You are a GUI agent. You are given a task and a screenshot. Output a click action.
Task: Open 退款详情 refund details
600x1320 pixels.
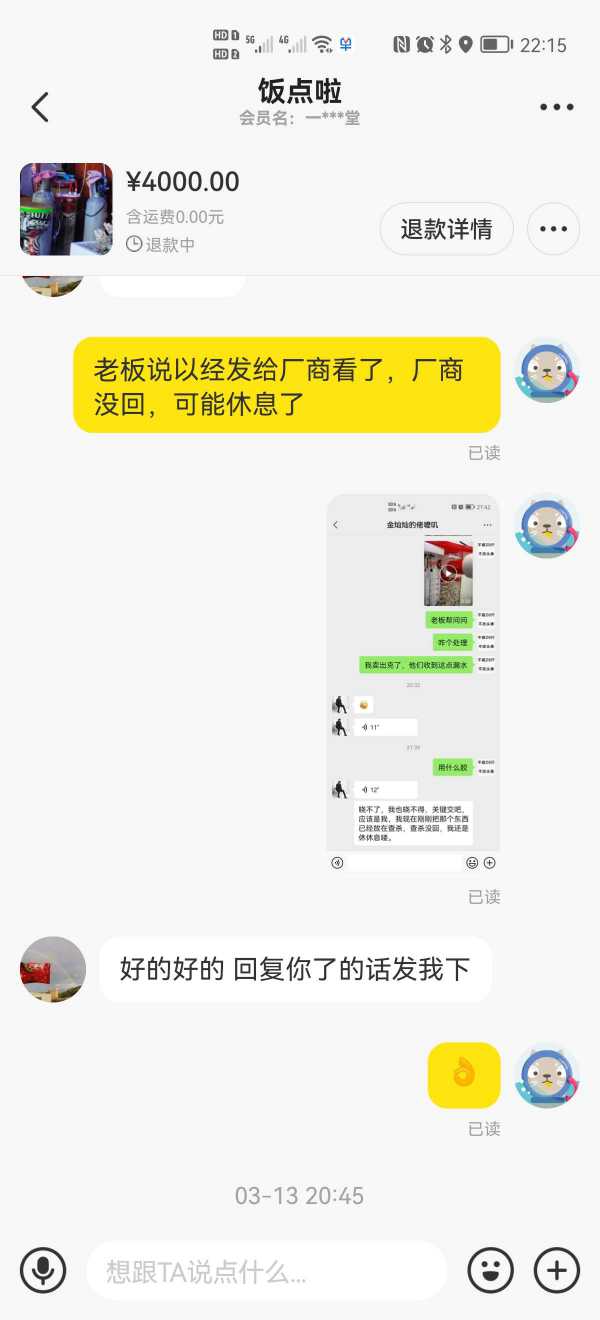446,229
